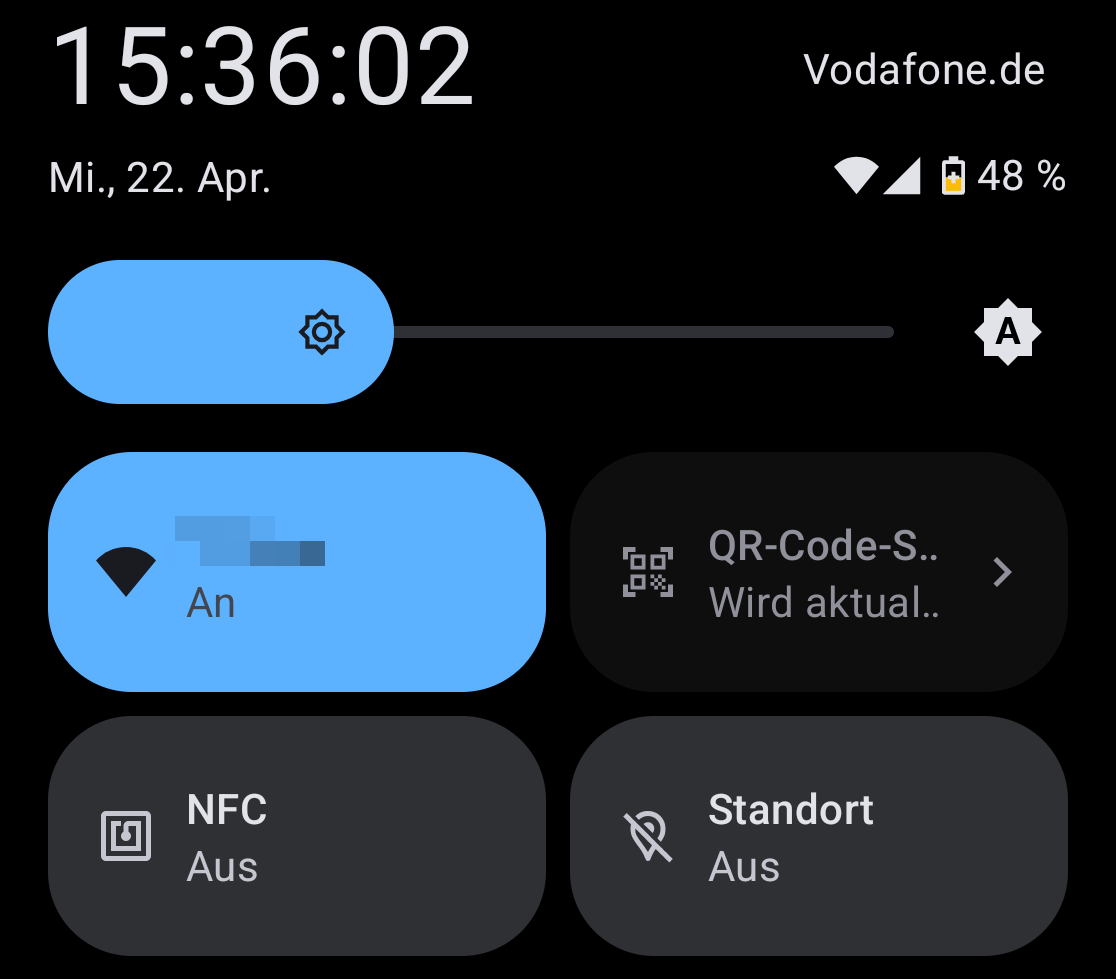This screenshot has height=979, width=1116.
Task: Set brightness on the slider track
Action: point(640,332)
